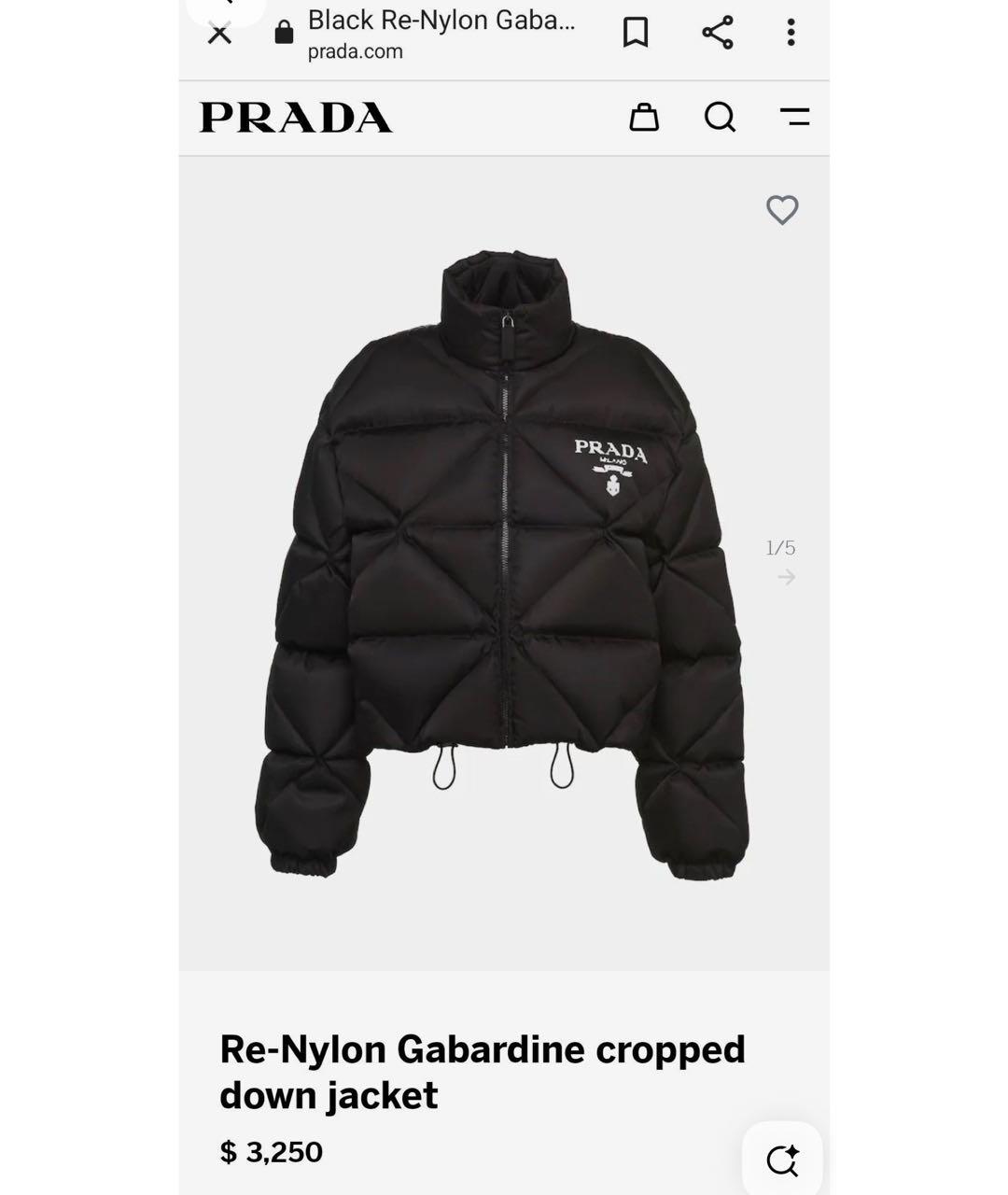Go to the PRADA homepage via logo

pyautogui.click(x=293, y=118)
